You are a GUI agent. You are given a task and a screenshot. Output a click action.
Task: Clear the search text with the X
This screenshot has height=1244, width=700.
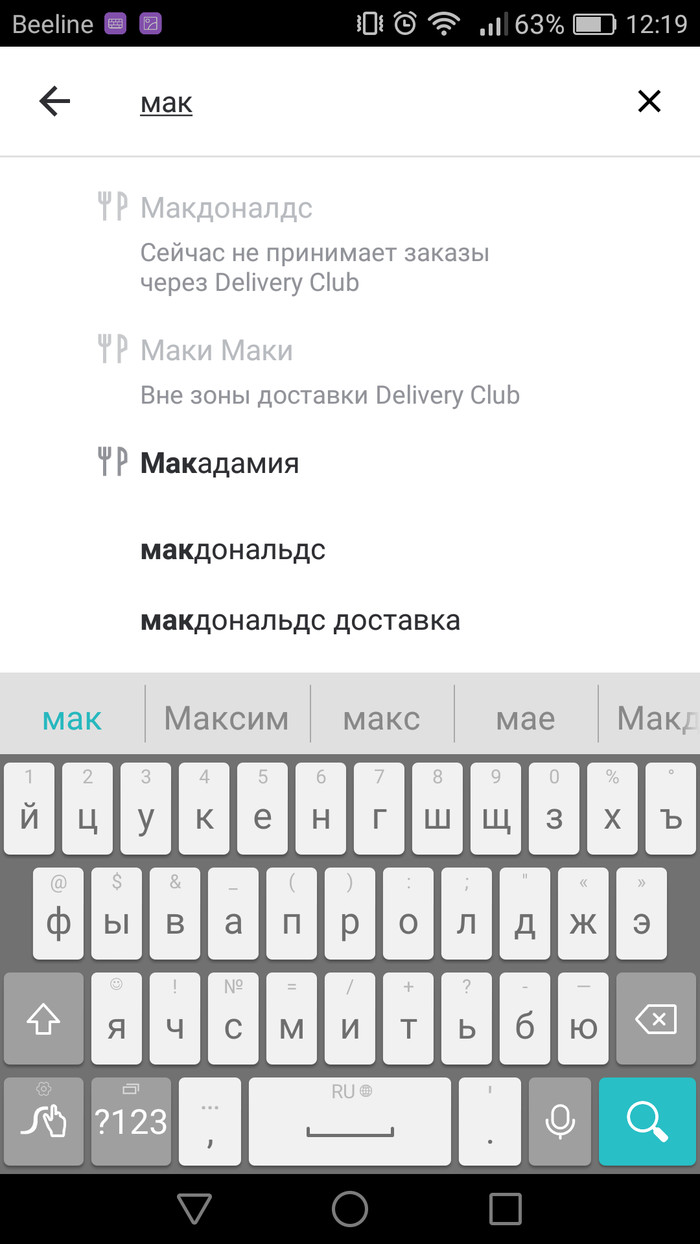(649, 101)
